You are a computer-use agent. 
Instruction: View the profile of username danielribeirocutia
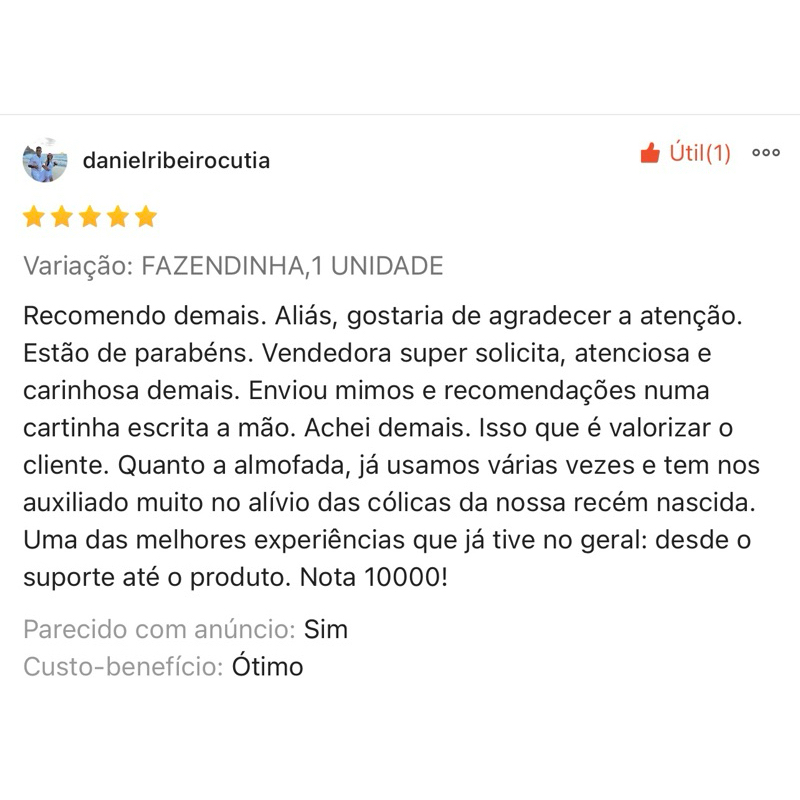tap(176, 160)
